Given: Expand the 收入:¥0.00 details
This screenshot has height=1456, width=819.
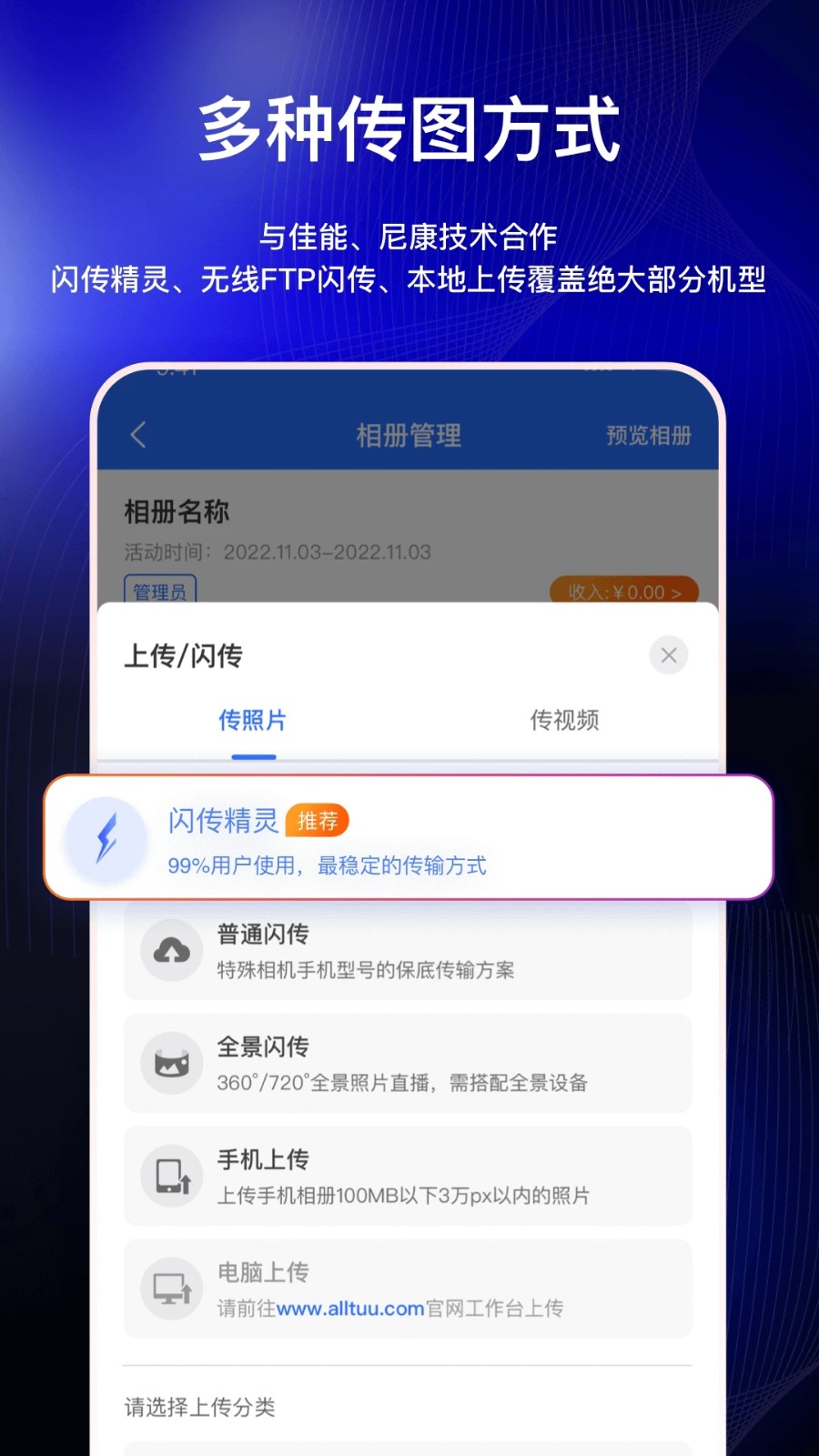Looking at the screenshot, I should click(x=624, y=592).
